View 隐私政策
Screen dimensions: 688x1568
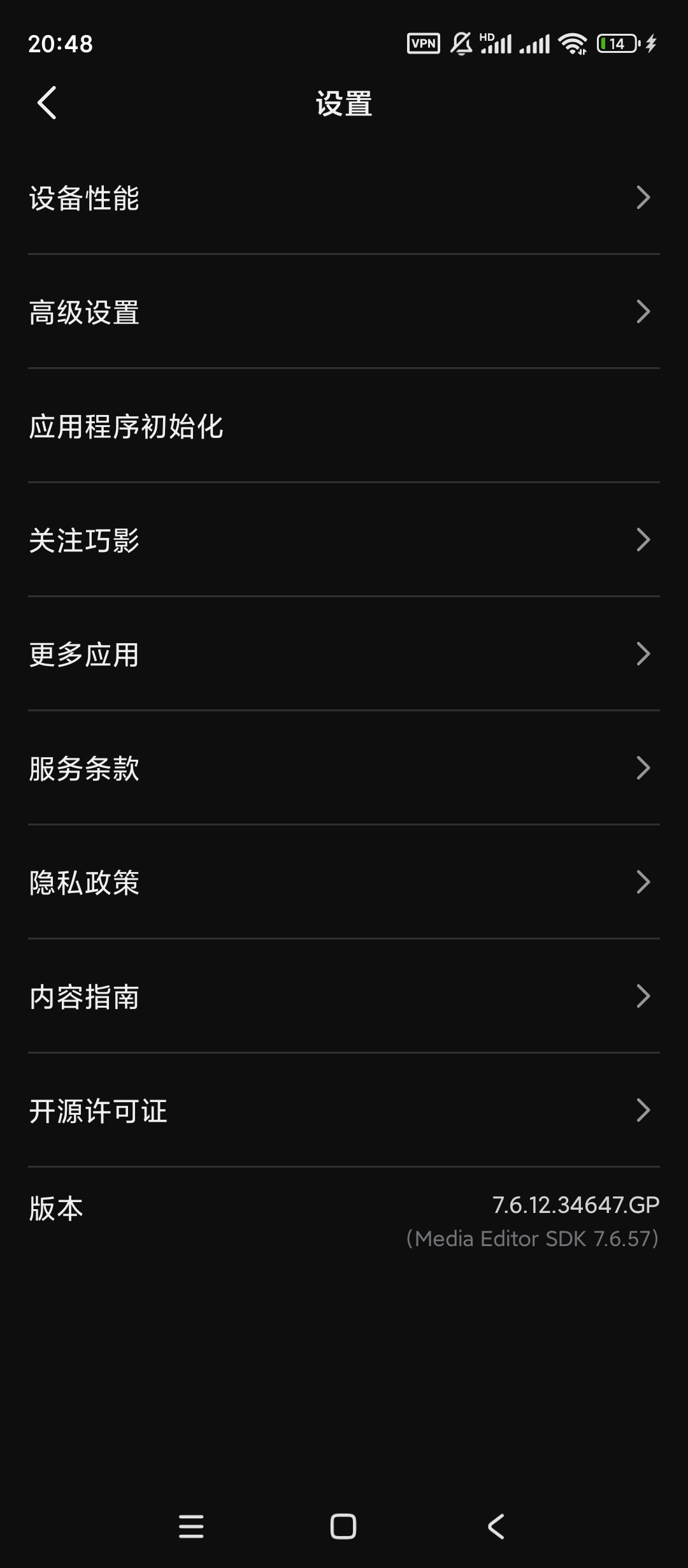tap(344, 883)
